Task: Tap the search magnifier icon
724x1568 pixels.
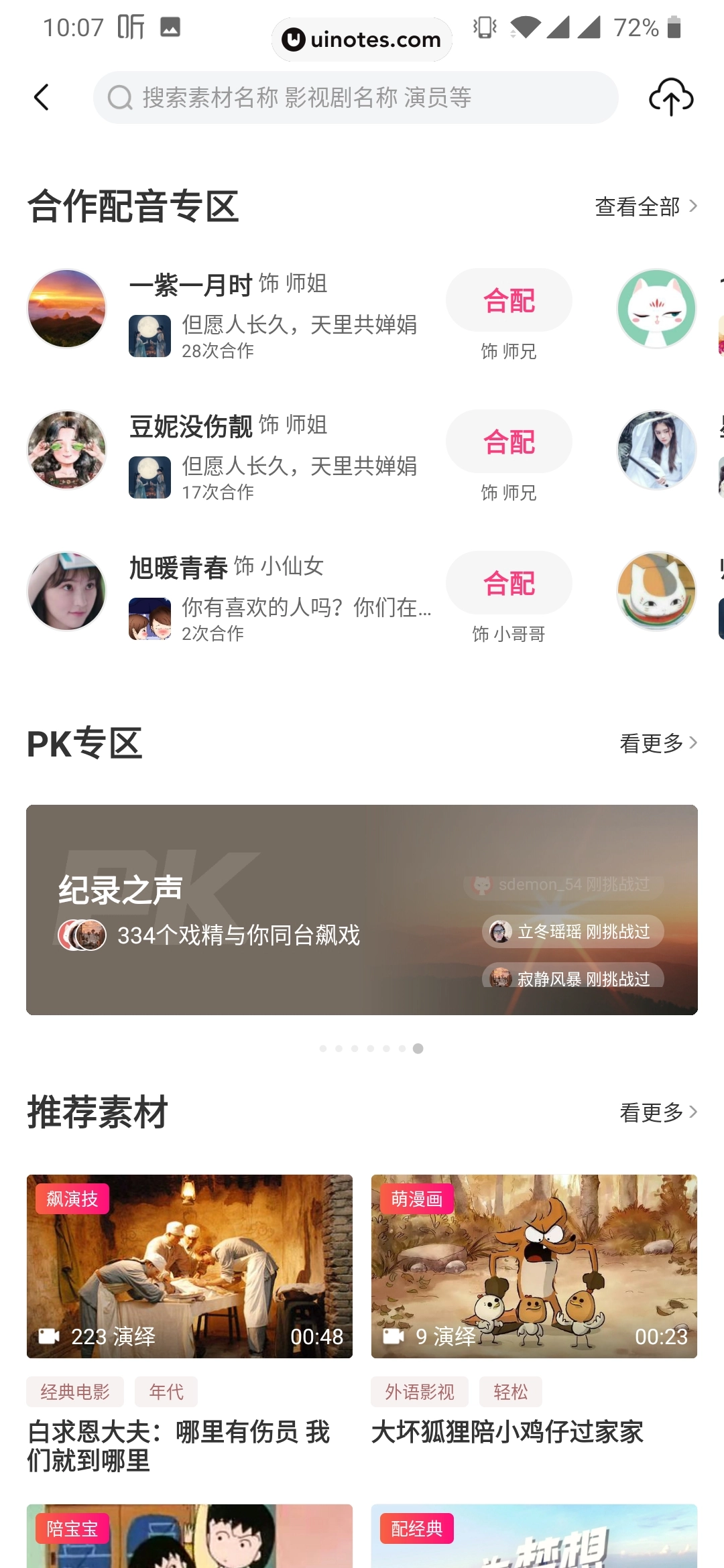Action: pyautogui.click(x=119, y=97)
